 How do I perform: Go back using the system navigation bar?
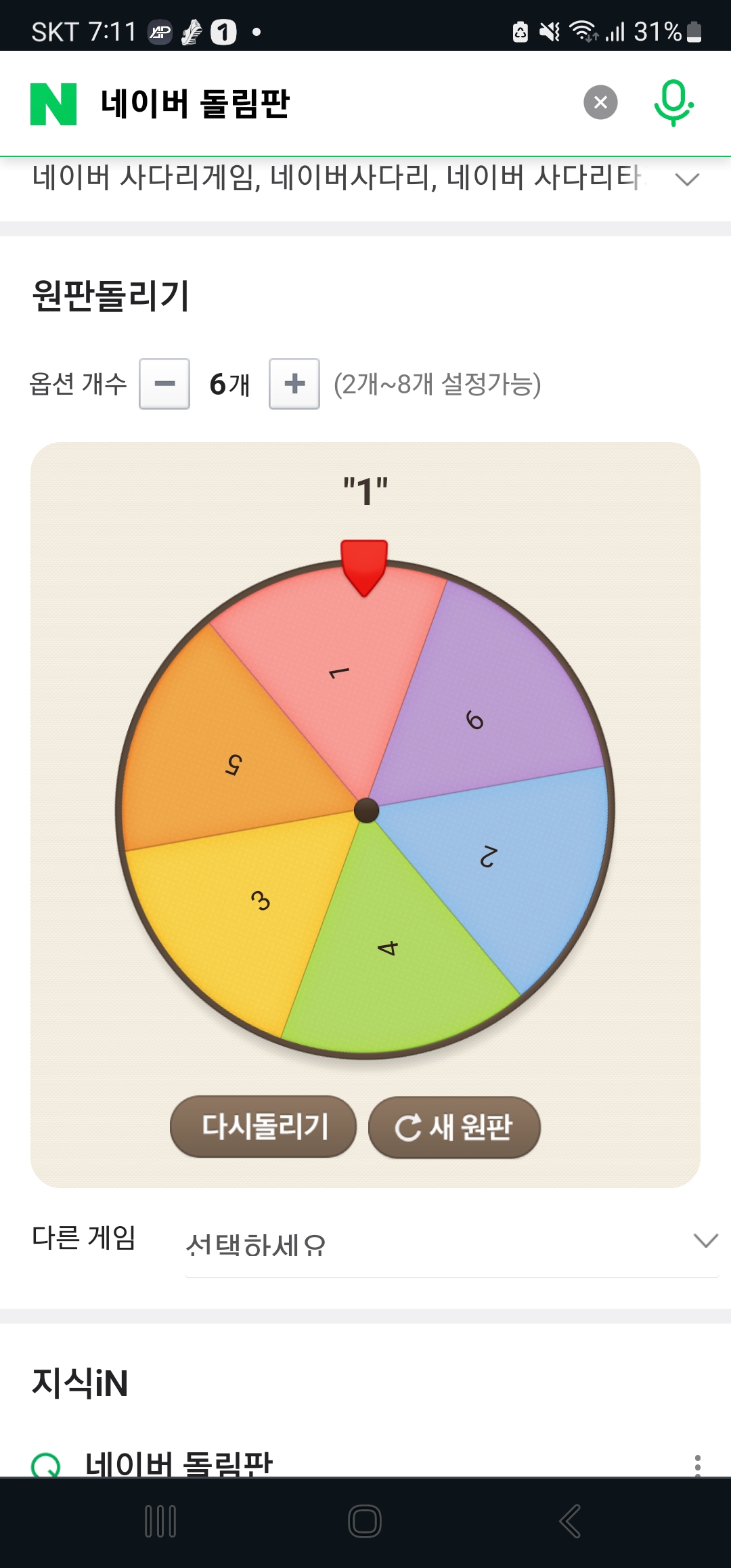570,1521
